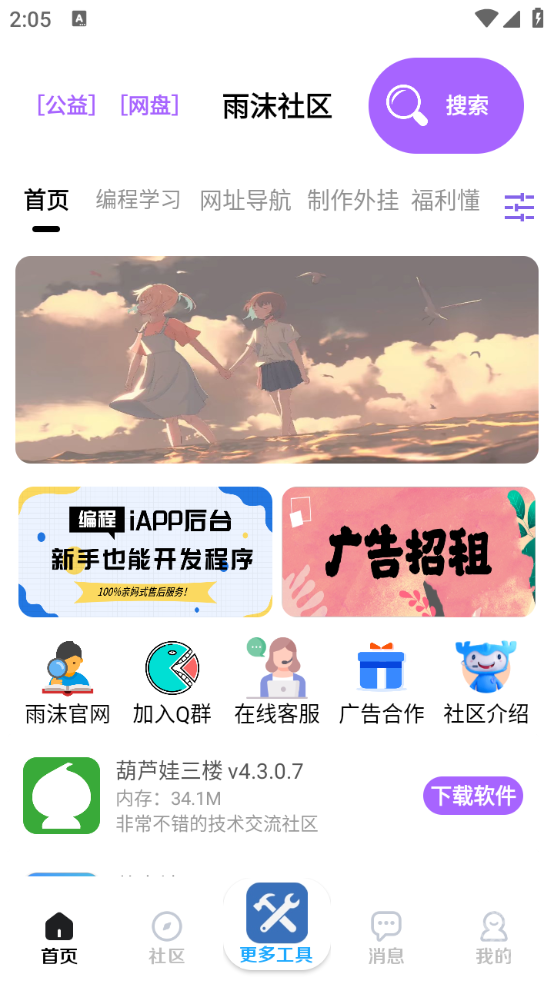Open the [公益] link
This screenshot has width=554, height=984.
(x=67, y=105)
